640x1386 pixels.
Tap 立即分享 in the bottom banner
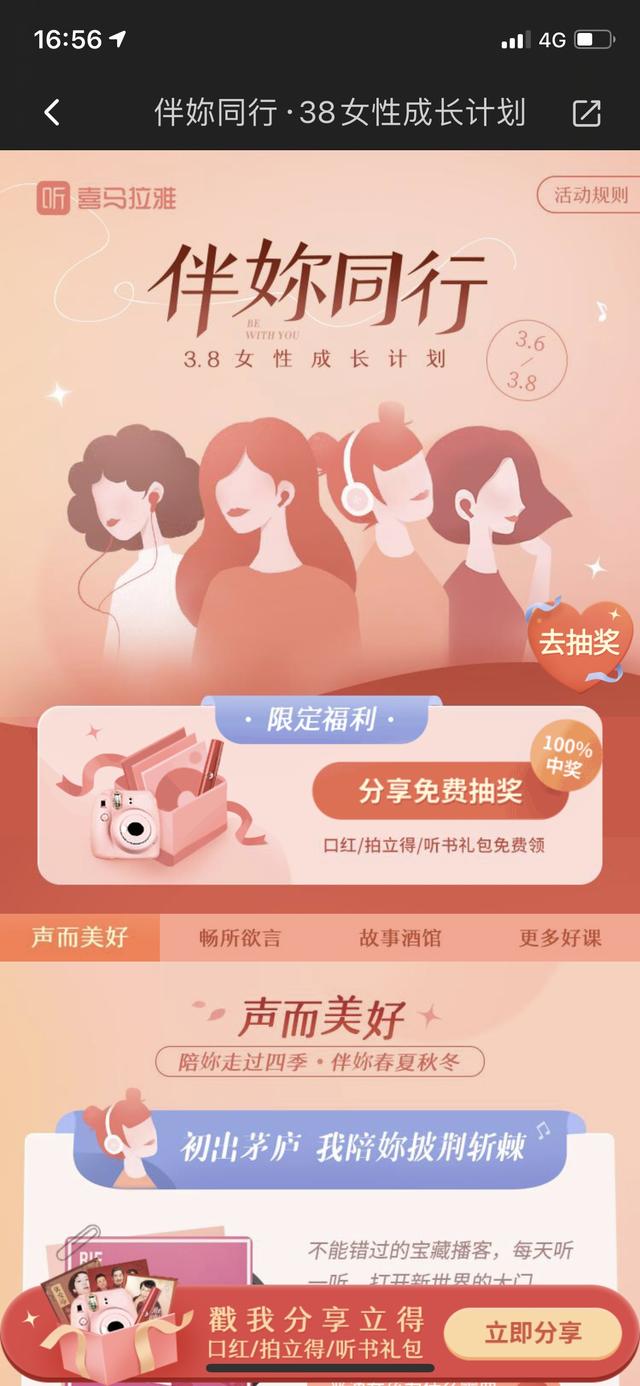click(x=532, y=1333)
